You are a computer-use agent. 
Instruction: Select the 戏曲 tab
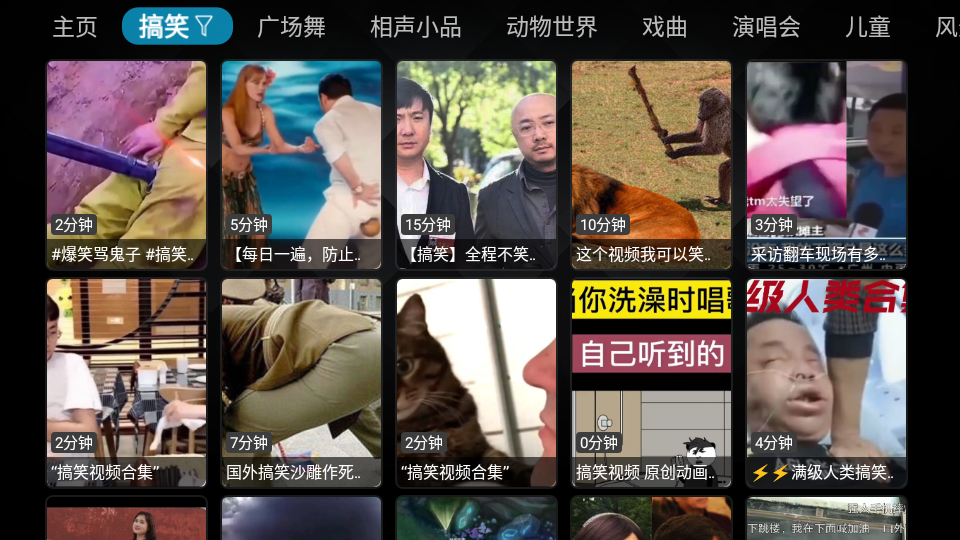665,27
